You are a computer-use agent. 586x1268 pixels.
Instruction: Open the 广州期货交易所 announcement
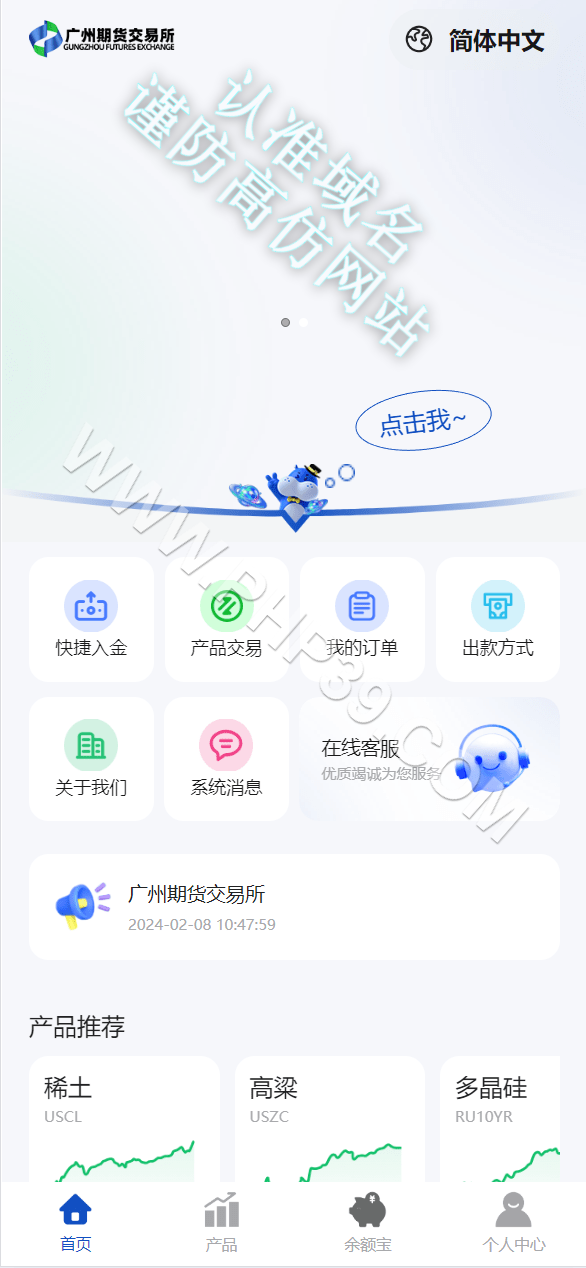(x=294, y=907)
